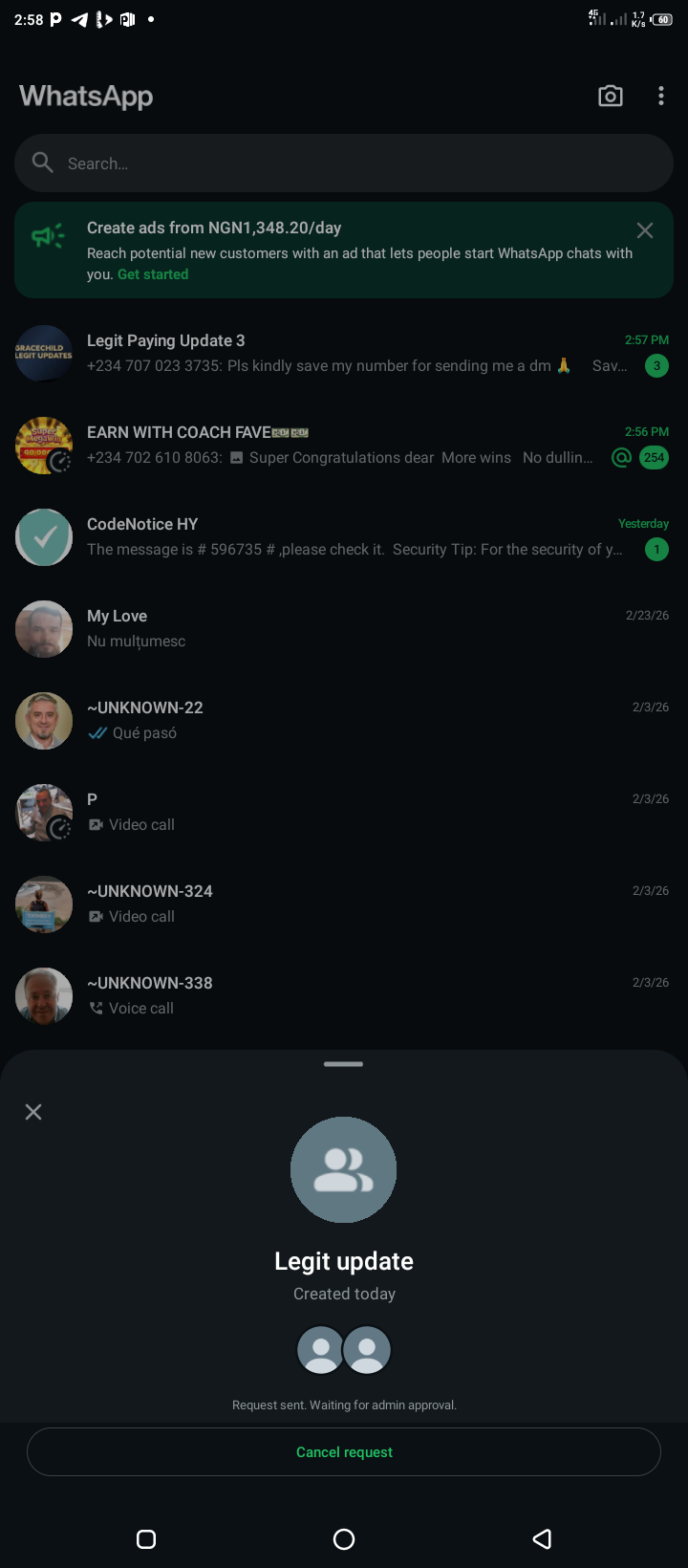Open Legit Paying Update 3 chat

point(344,353)
